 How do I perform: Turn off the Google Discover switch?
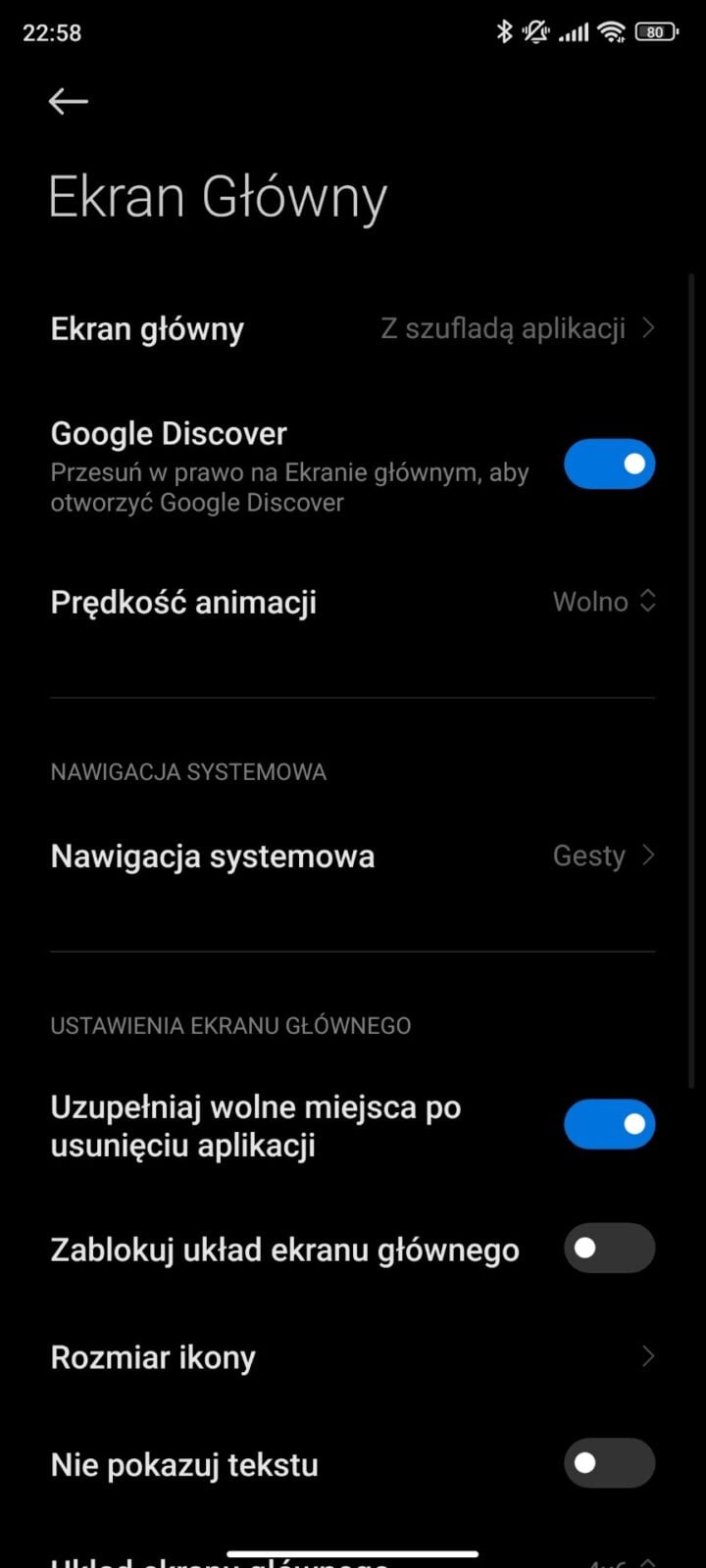click(609, 464)
